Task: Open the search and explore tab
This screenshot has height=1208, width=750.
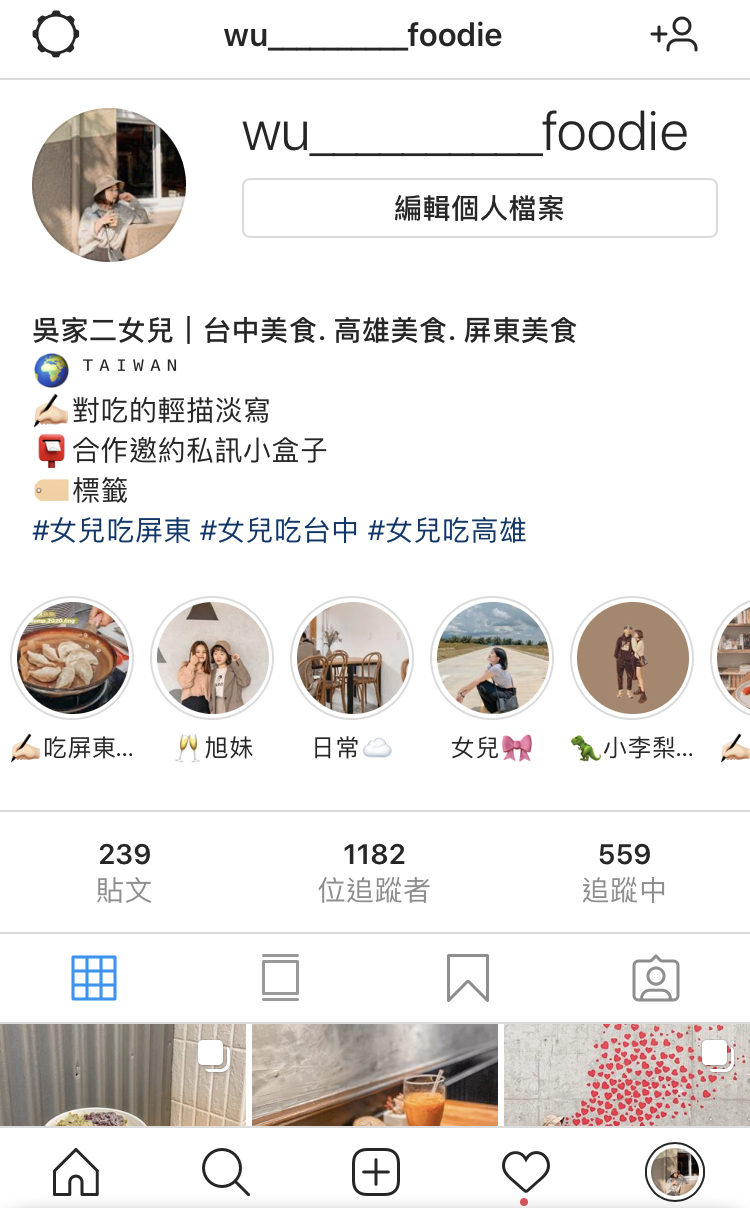Action: coord(226,1171)
